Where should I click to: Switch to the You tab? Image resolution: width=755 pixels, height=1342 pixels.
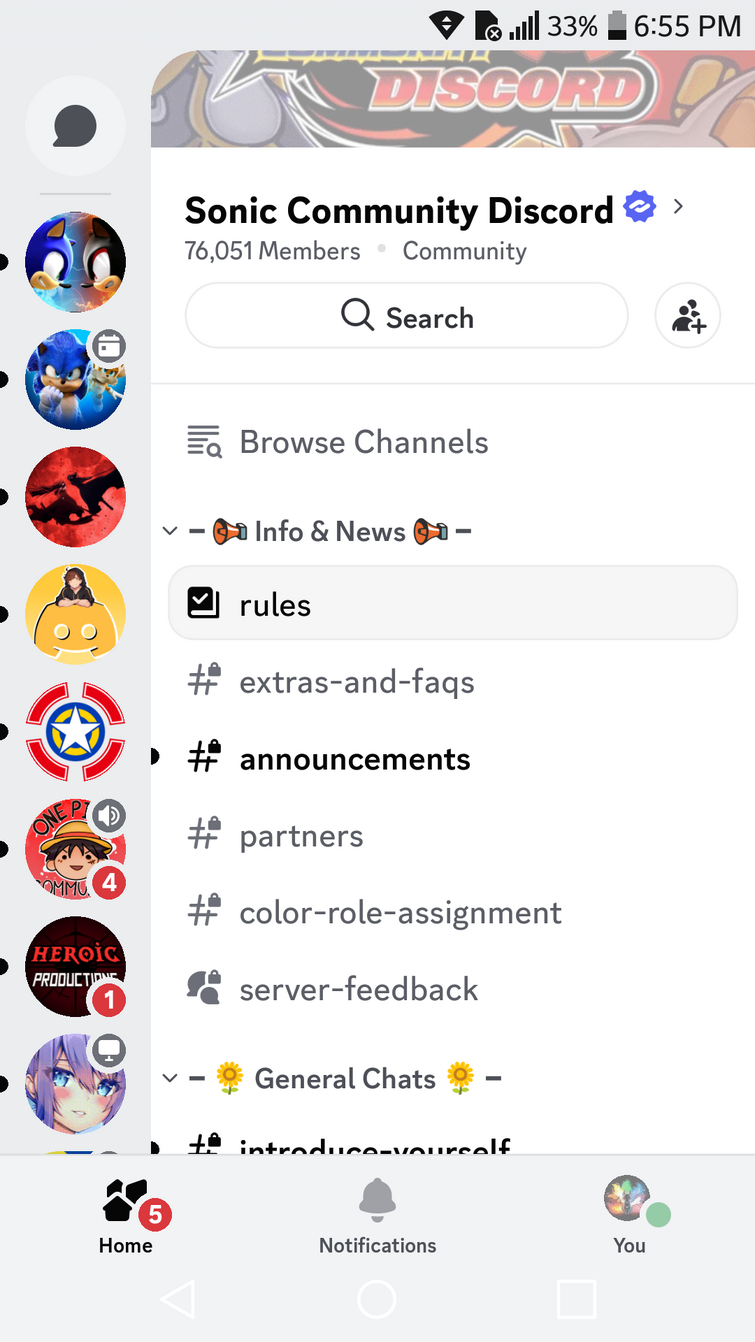pos(629,1216)
